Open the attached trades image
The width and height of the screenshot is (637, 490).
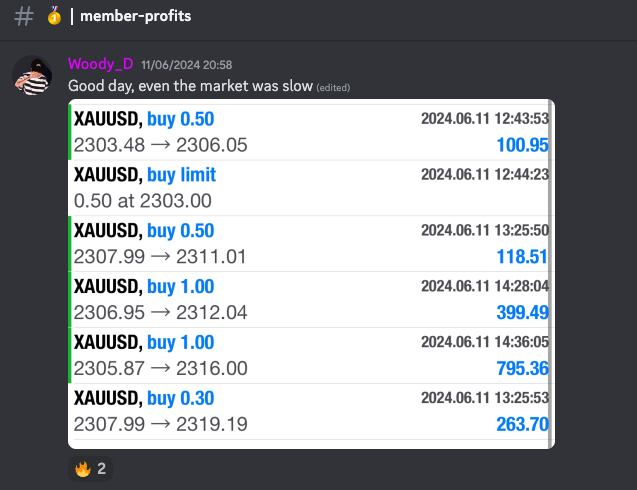(x=311, y=273)
